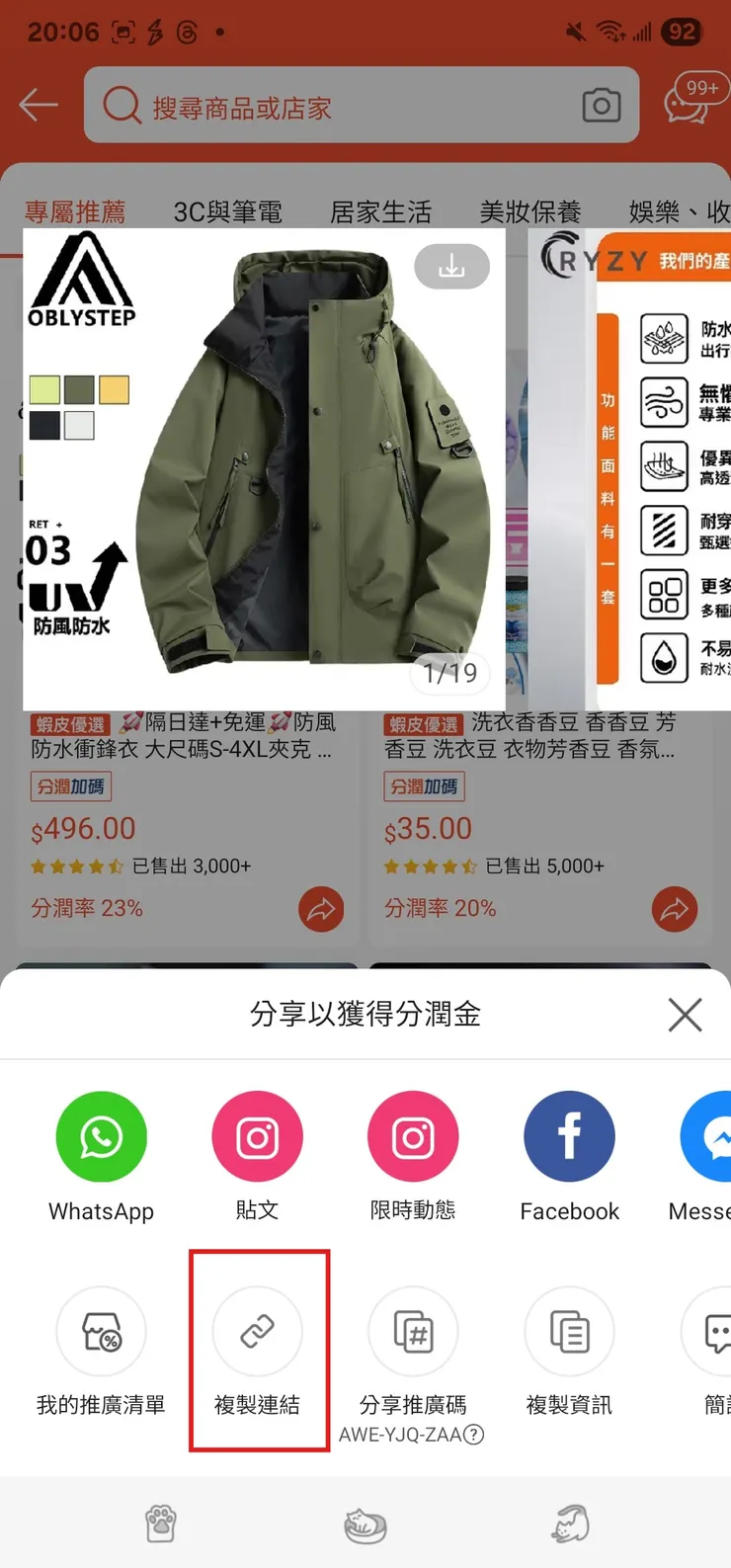731x1568 pixels.
Task: Open the 居家生活 category tab
Action: click(381, 211)
